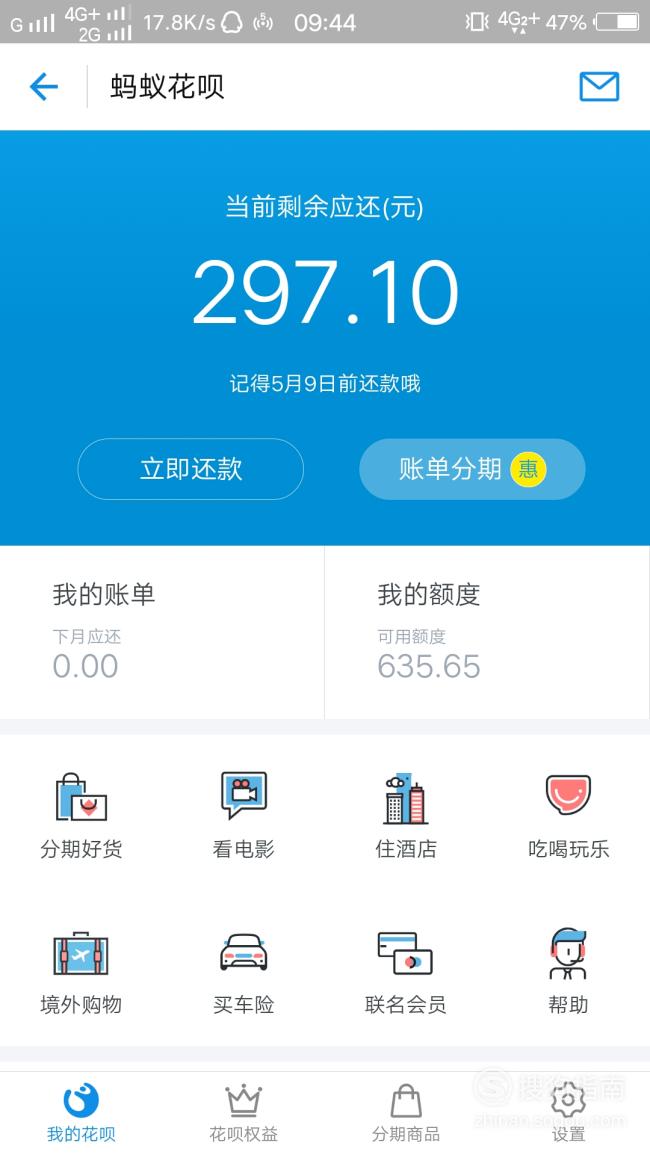This screenshot has width=650, height=1155.
Task: View the 我的额度 card
Action: 487,632
